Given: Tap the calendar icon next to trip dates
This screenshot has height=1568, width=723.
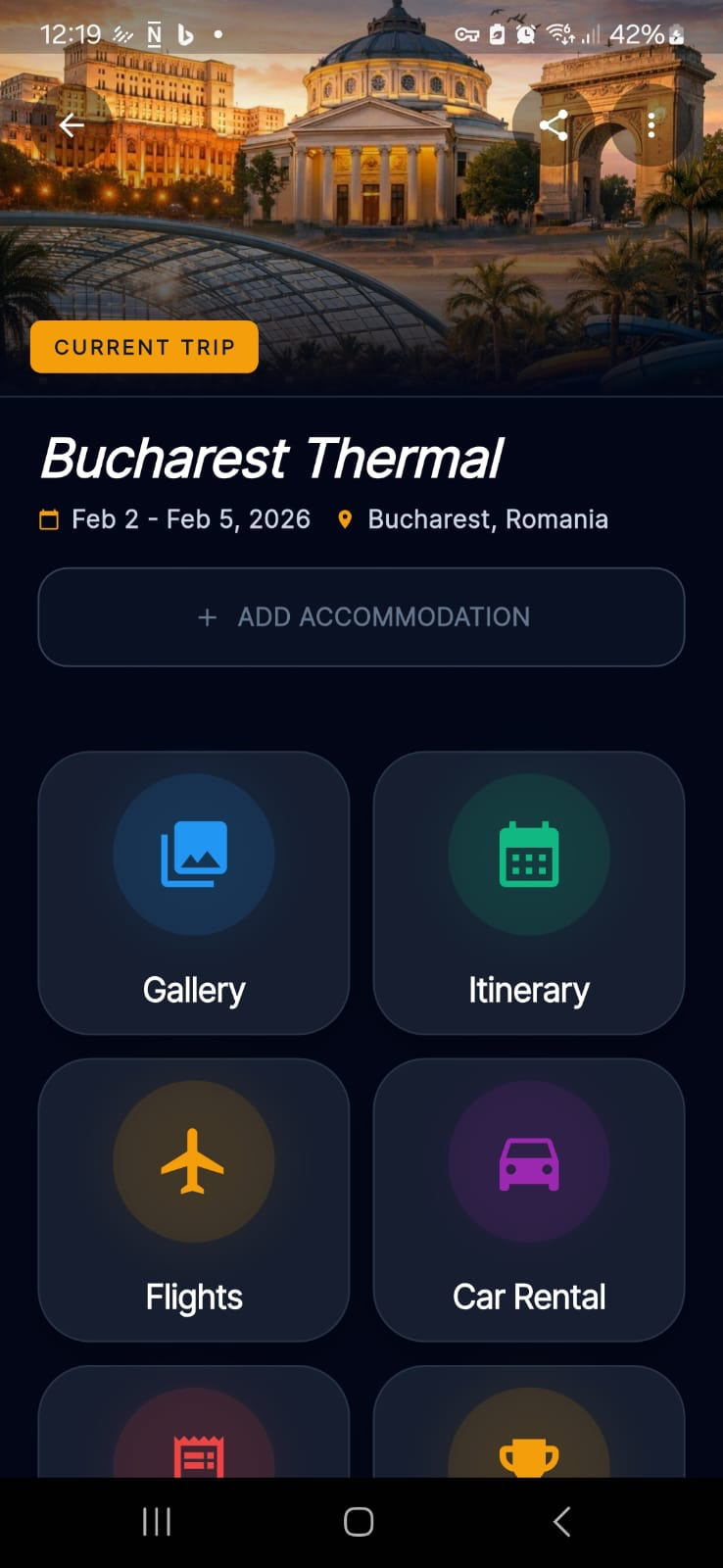Looking at the screenshot, I should click(x=47, y=519).
